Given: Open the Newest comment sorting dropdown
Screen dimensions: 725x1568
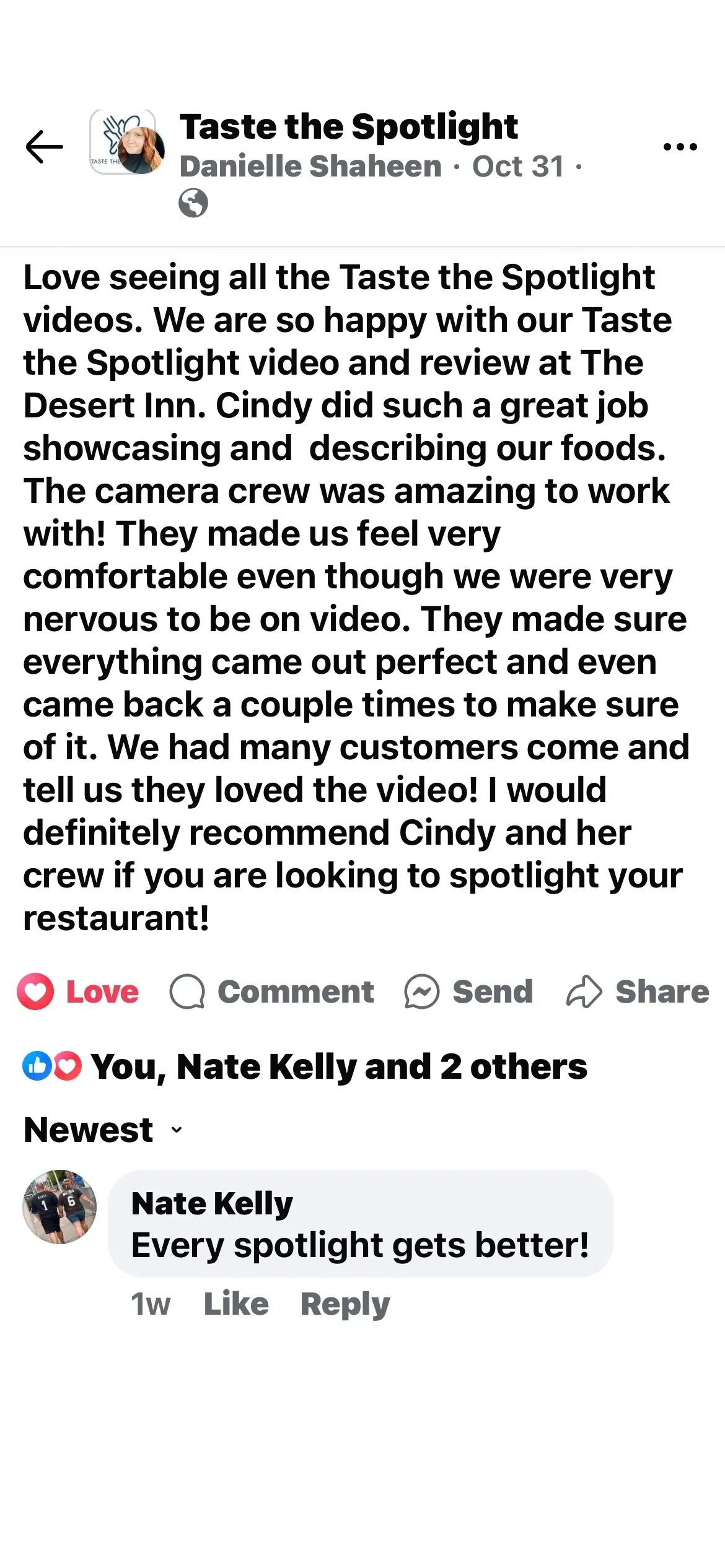Looking at the screenshot, I should click(103, 1130).
